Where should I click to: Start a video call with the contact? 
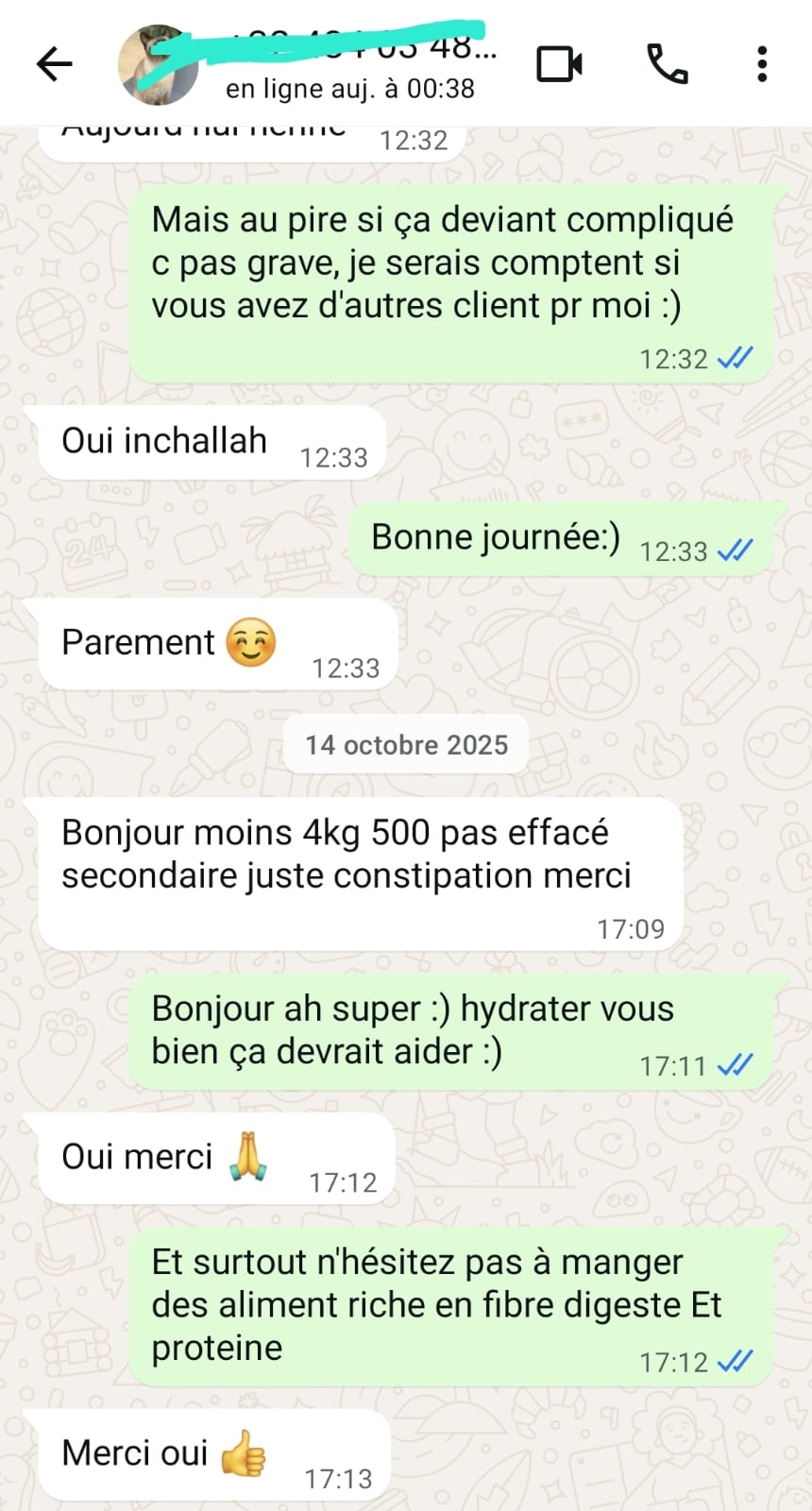click(559, 62)
